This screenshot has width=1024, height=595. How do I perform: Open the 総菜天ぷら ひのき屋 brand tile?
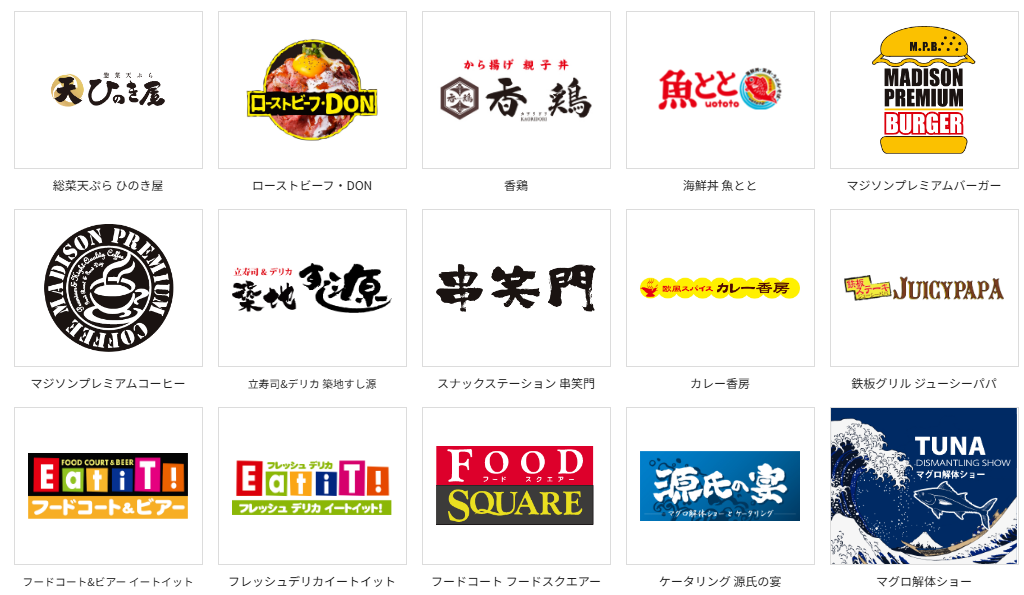108,90
